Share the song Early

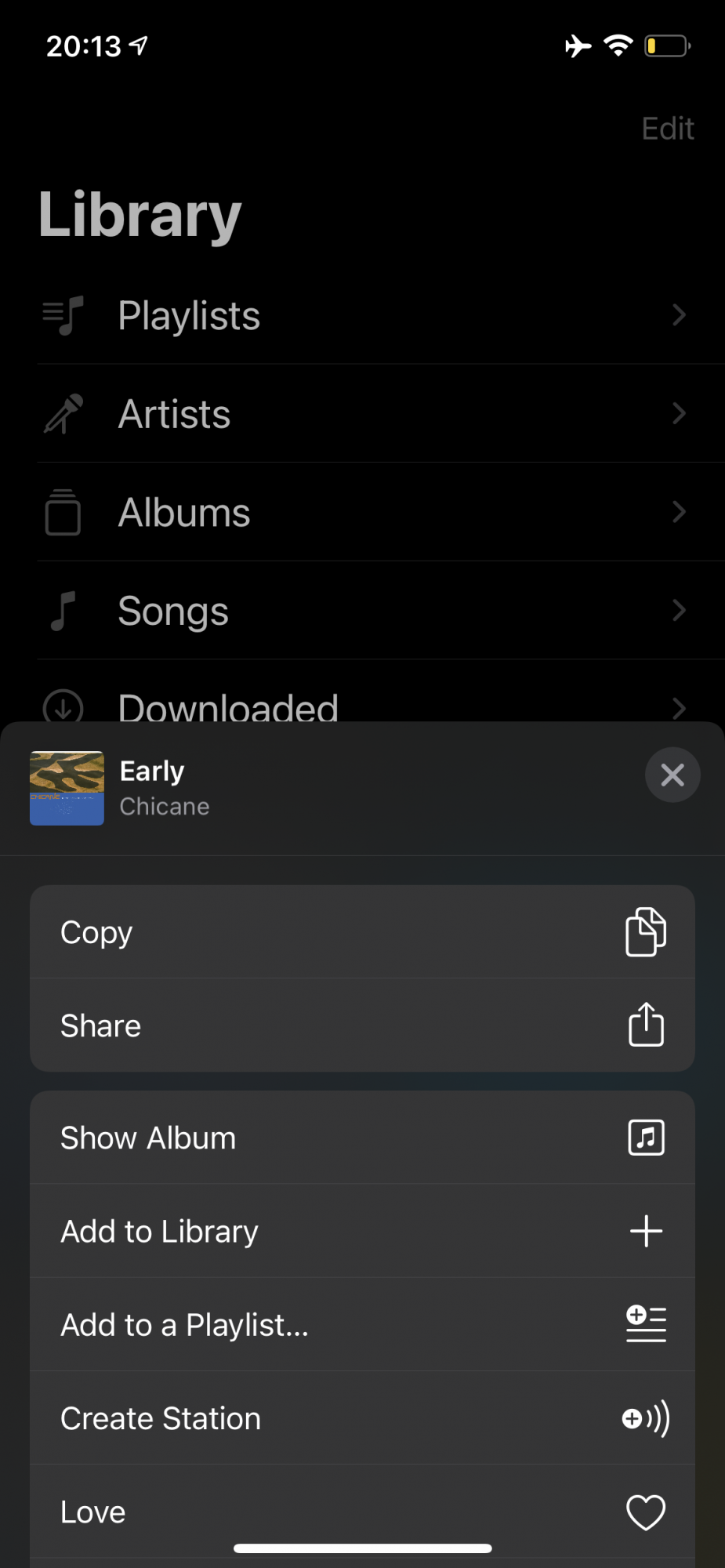[x=362, y=1025]
